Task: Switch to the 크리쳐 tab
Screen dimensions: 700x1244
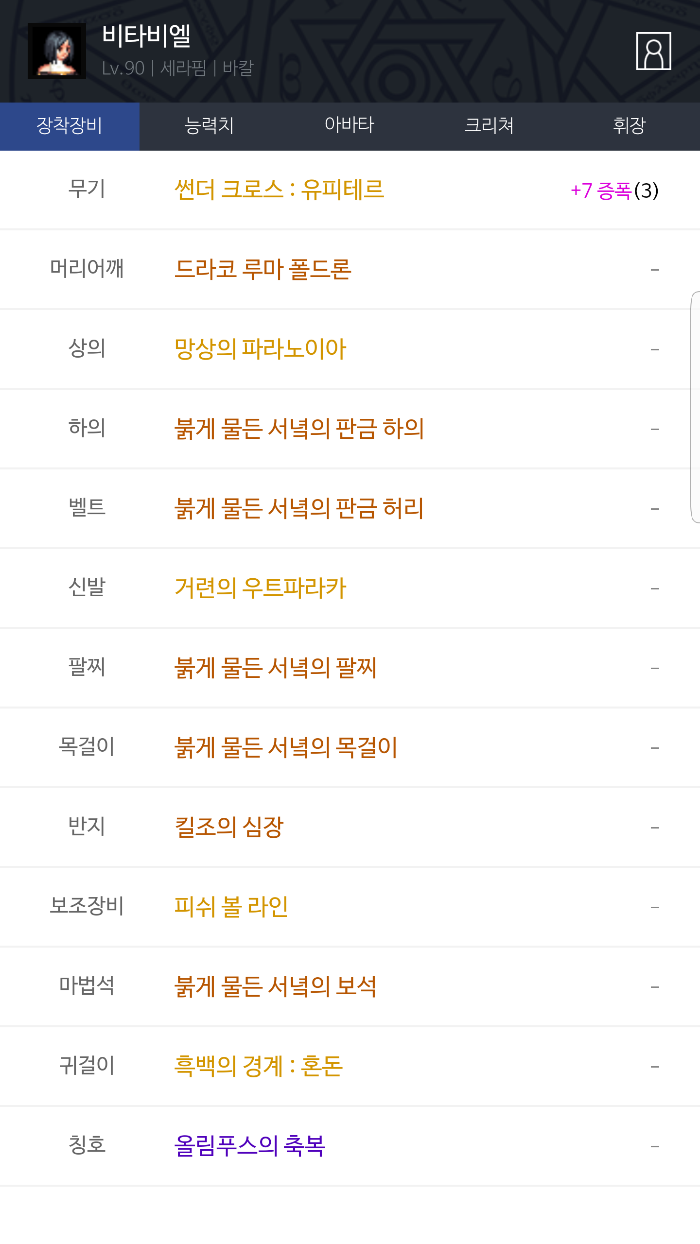Action: pos(489,126)
